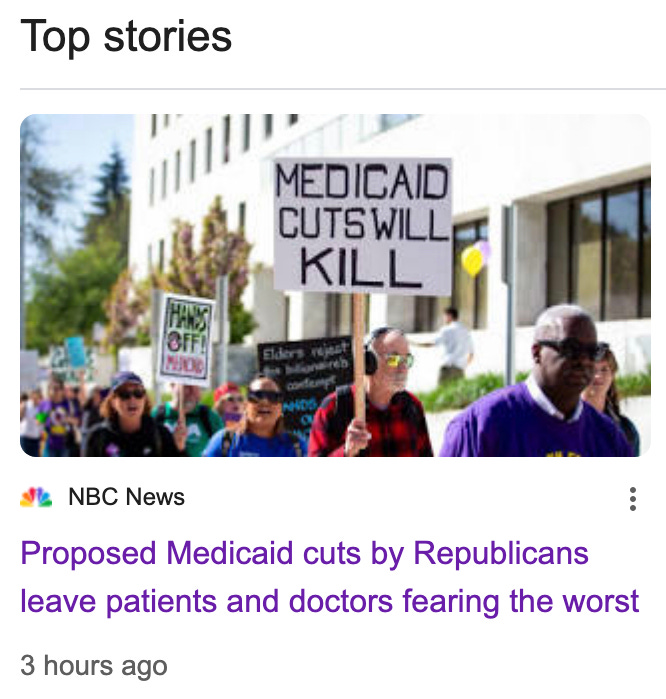Open the three-dot menu for the NBC News story
The image size is (666, 699).
point(632,498)
